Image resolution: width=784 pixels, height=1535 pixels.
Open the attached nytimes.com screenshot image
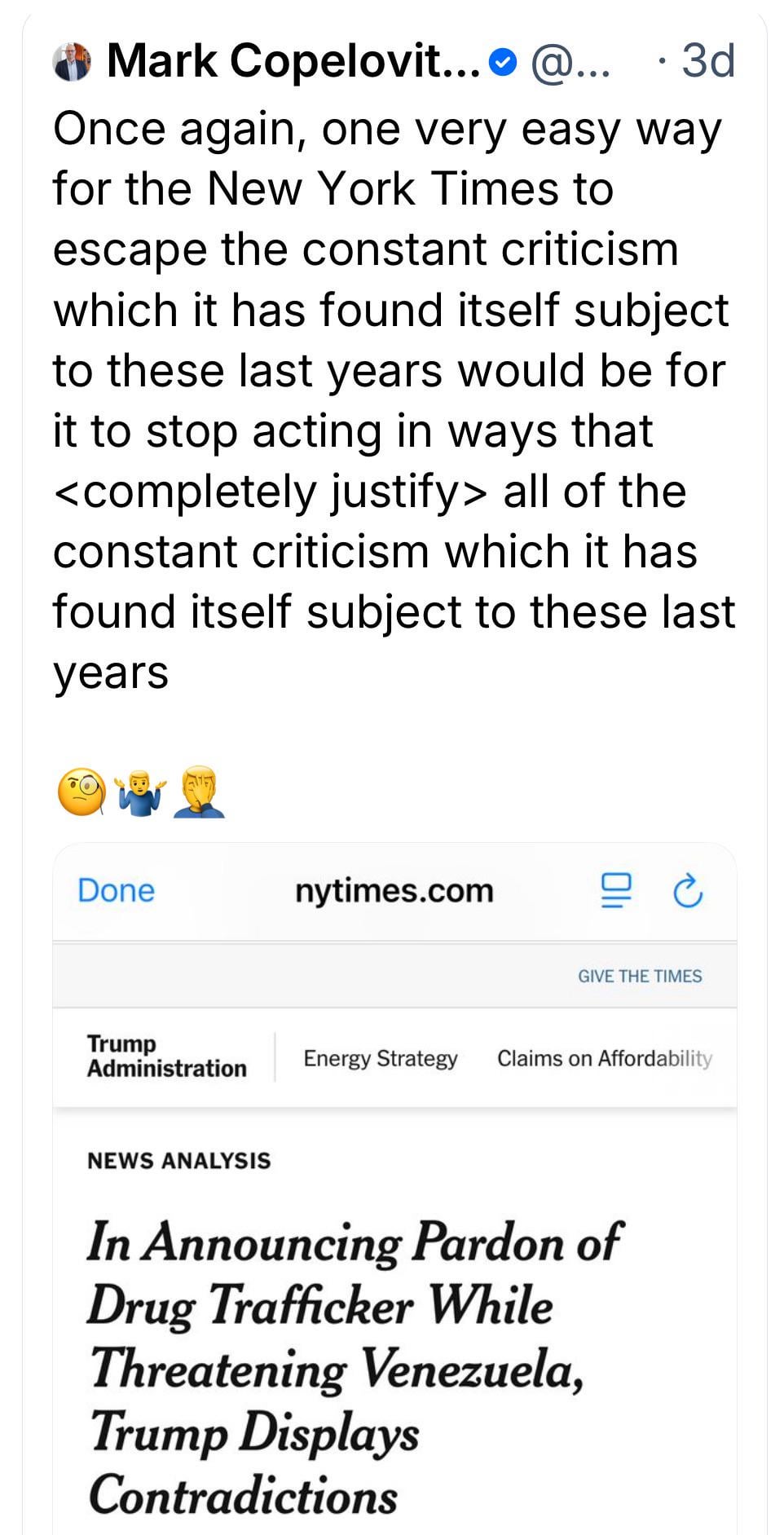(394, 1223)
